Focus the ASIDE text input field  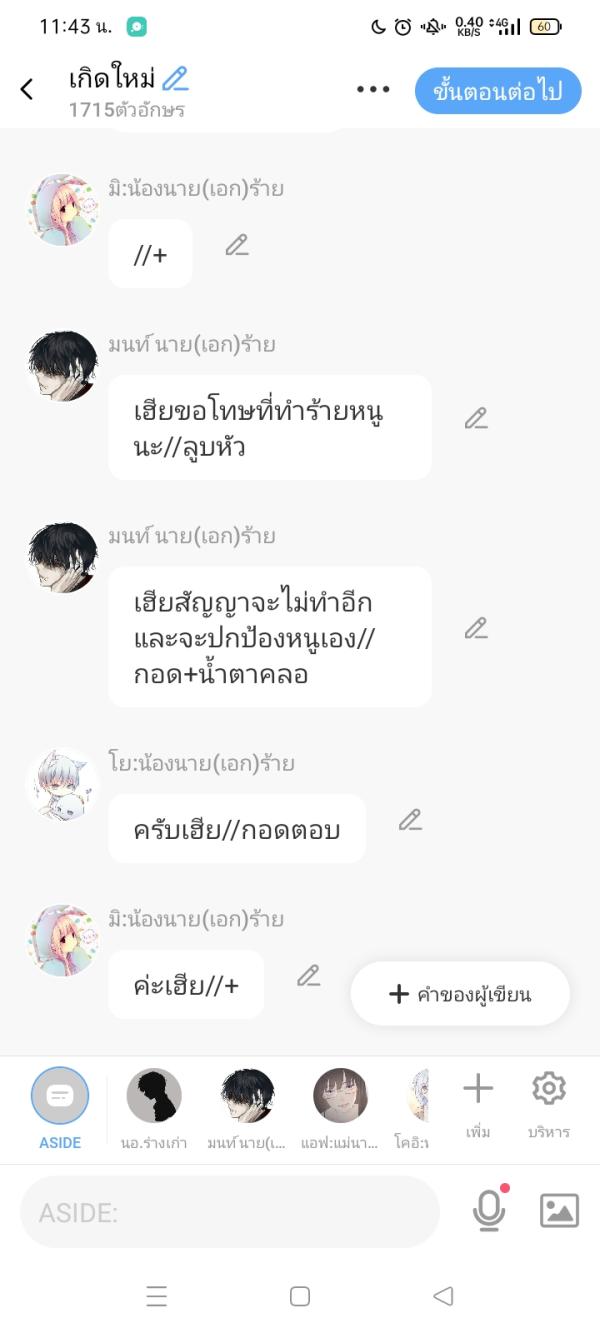tap(230, 1212)
